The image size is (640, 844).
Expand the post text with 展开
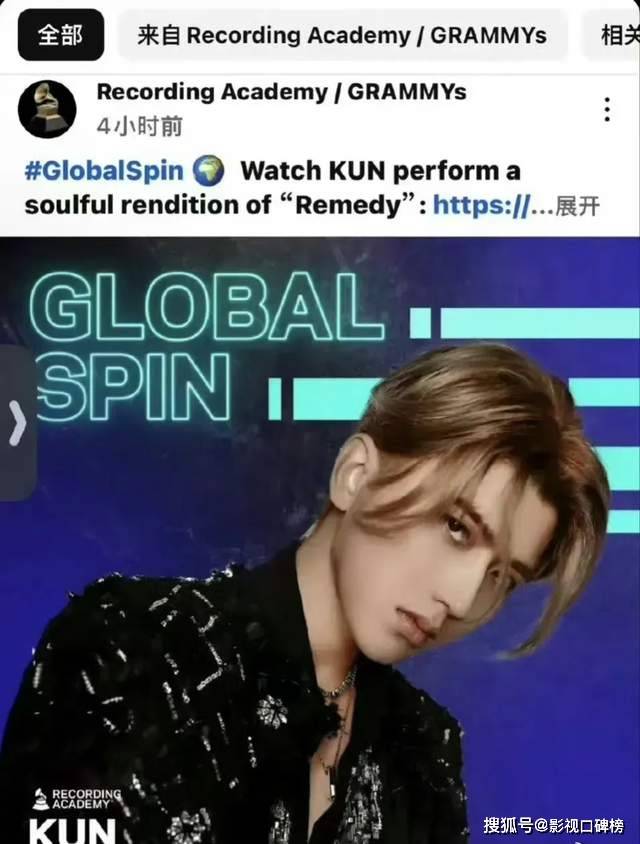coord(577,206)
